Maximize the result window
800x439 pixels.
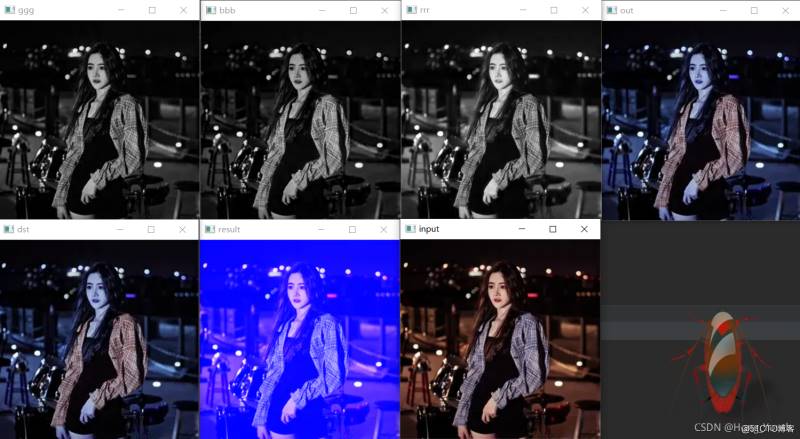click(353, 229)
